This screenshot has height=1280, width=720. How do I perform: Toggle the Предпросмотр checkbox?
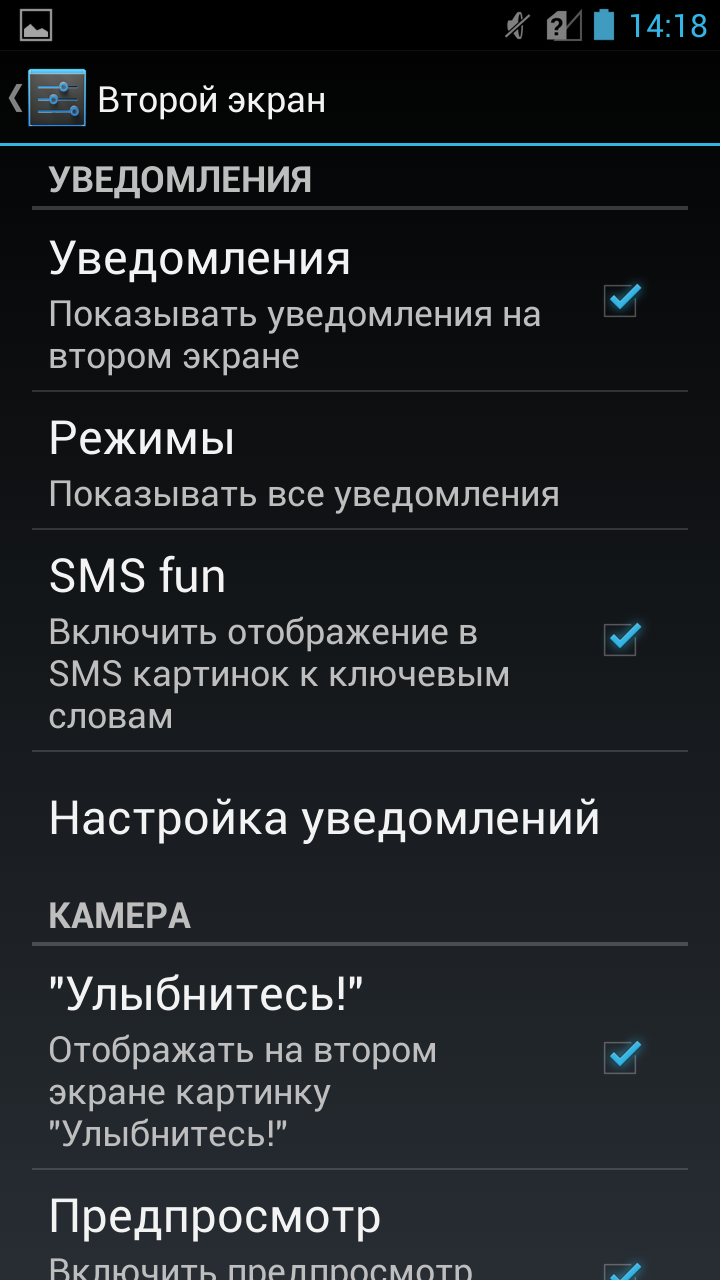pos(622,1272)
